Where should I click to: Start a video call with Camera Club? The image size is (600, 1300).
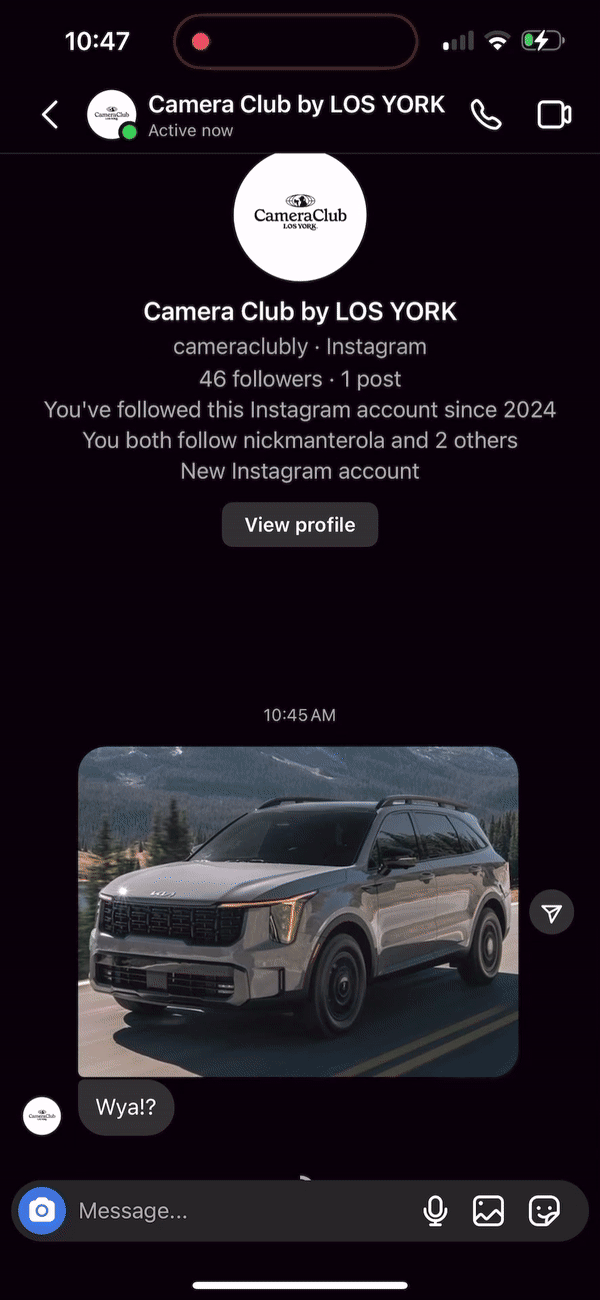coord(554,115)
